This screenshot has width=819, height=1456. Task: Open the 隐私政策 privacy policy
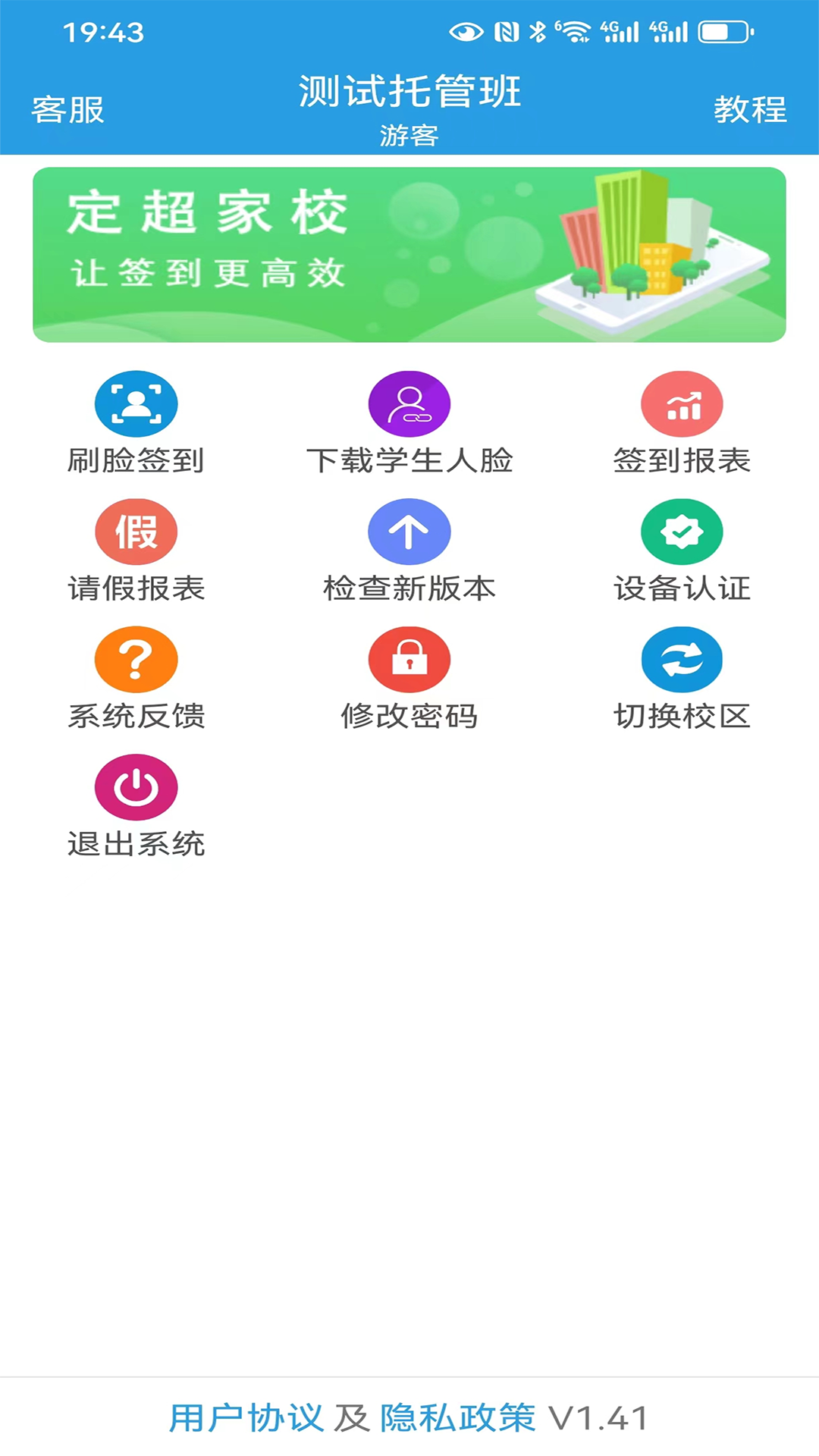pos(458,1418)
